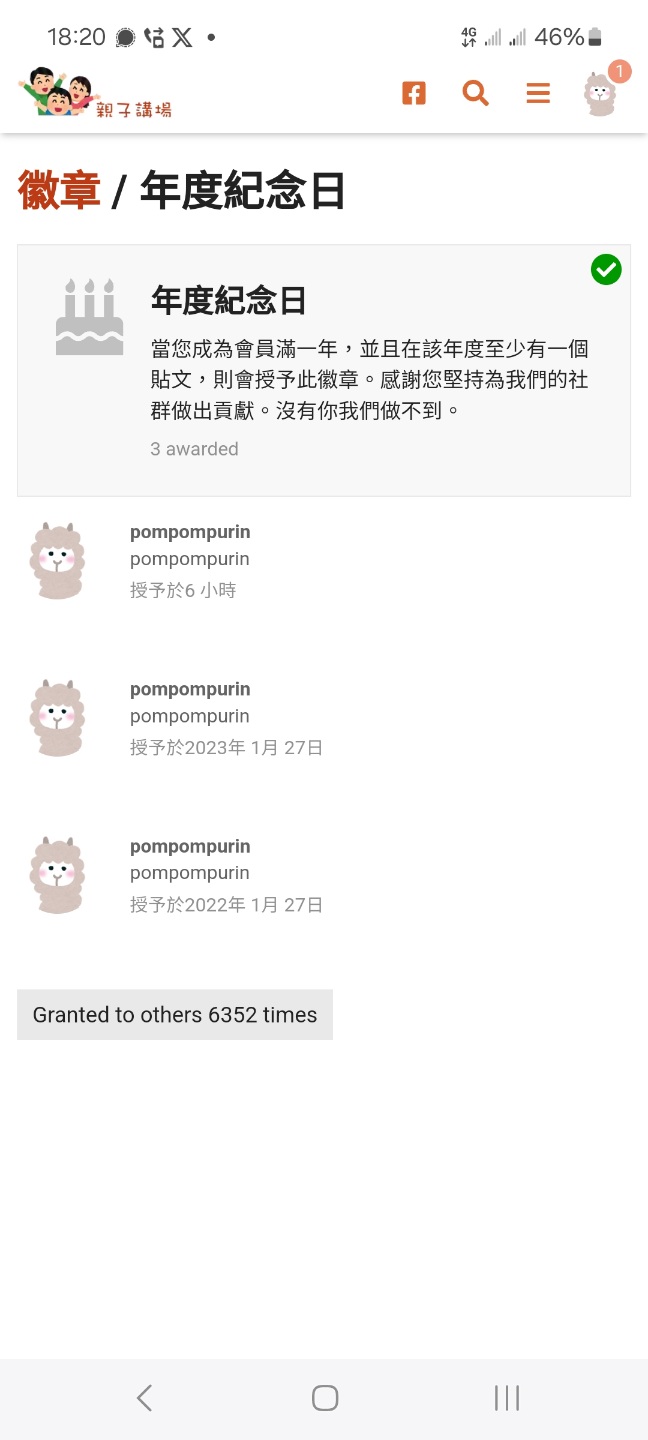Open the Facebook page icon
This screenshot has width=648, height=1440.
pyautogui.click(x=413, y=94)
